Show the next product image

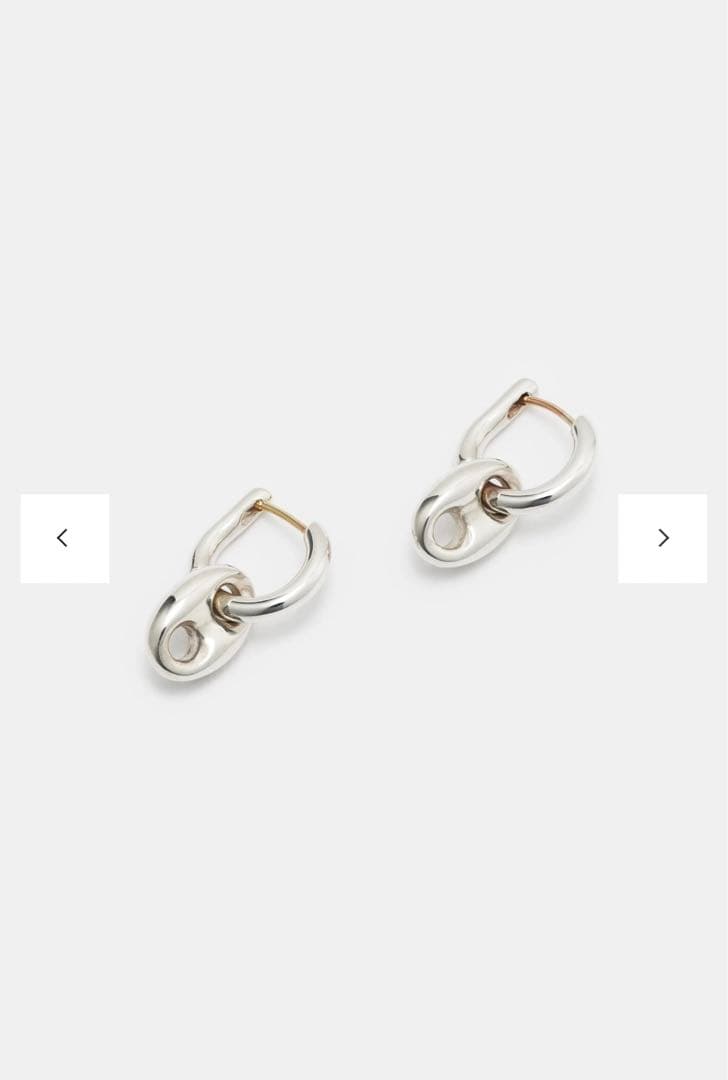[662, 538]
